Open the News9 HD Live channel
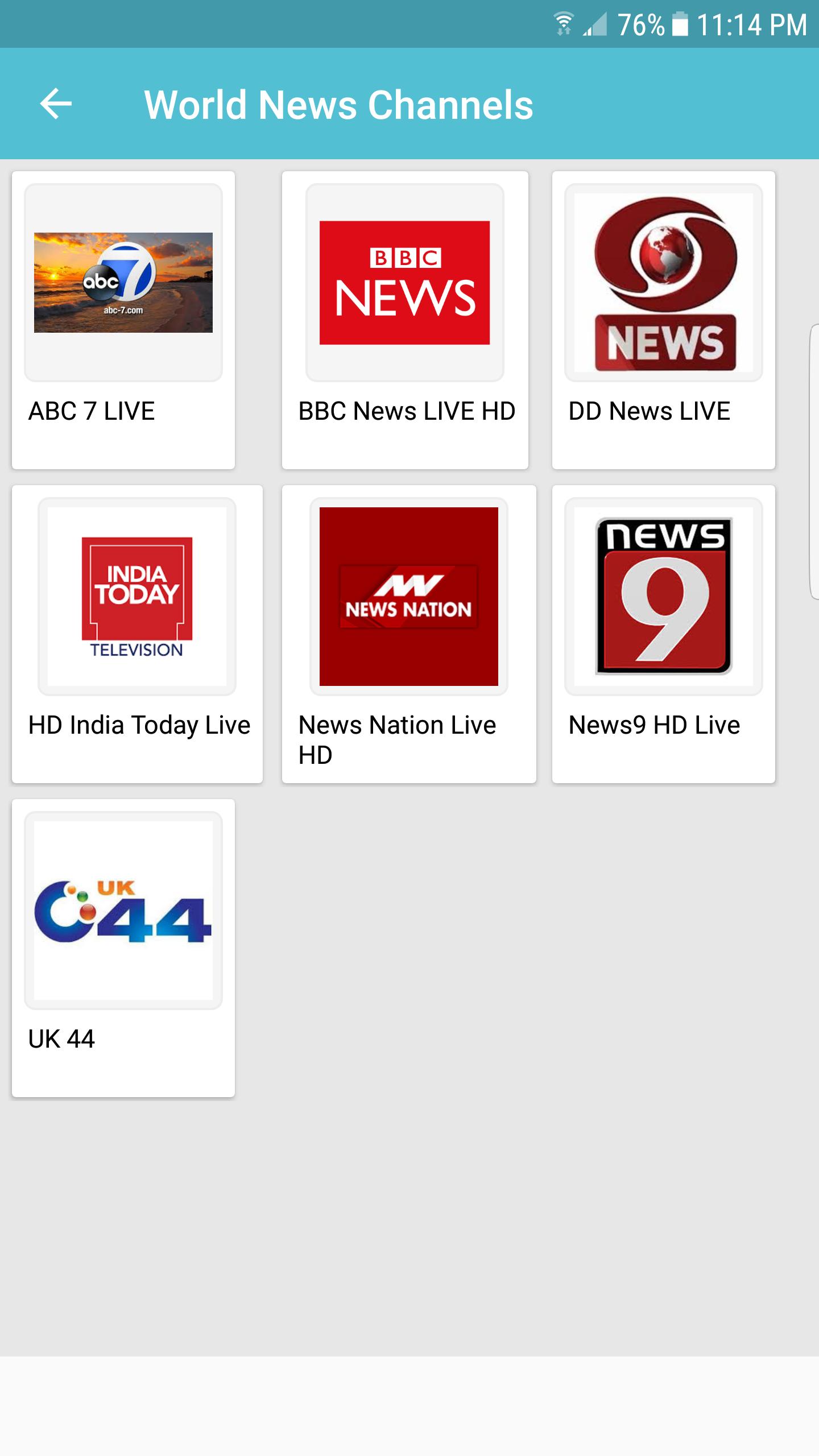The height and width of the screenshot is (1456, 819). tap(664, 634)
